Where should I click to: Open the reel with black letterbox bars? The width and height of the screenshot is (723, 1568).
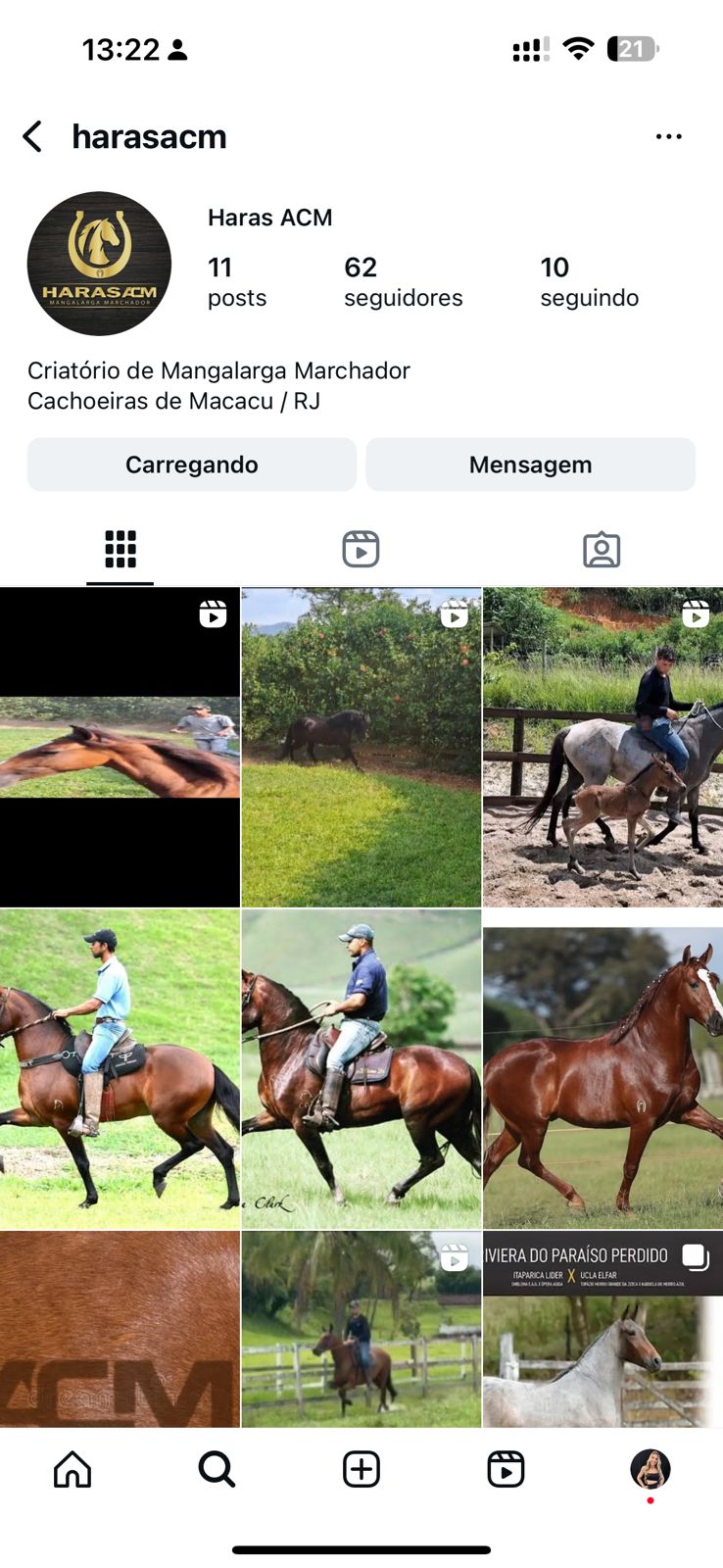tap(120, 747)
